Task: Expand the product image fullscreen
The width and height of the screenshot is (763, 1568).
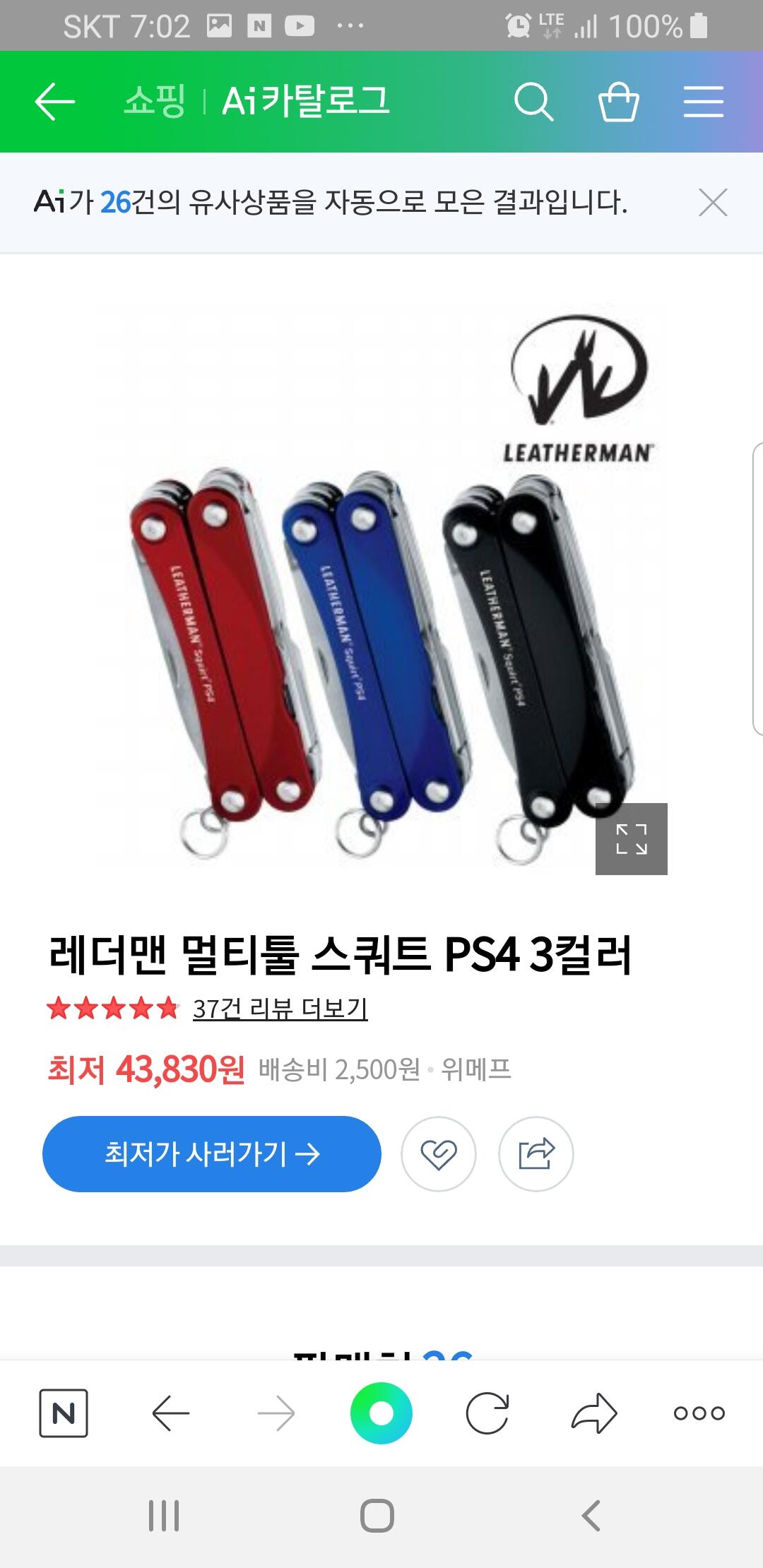Action: 632,839
